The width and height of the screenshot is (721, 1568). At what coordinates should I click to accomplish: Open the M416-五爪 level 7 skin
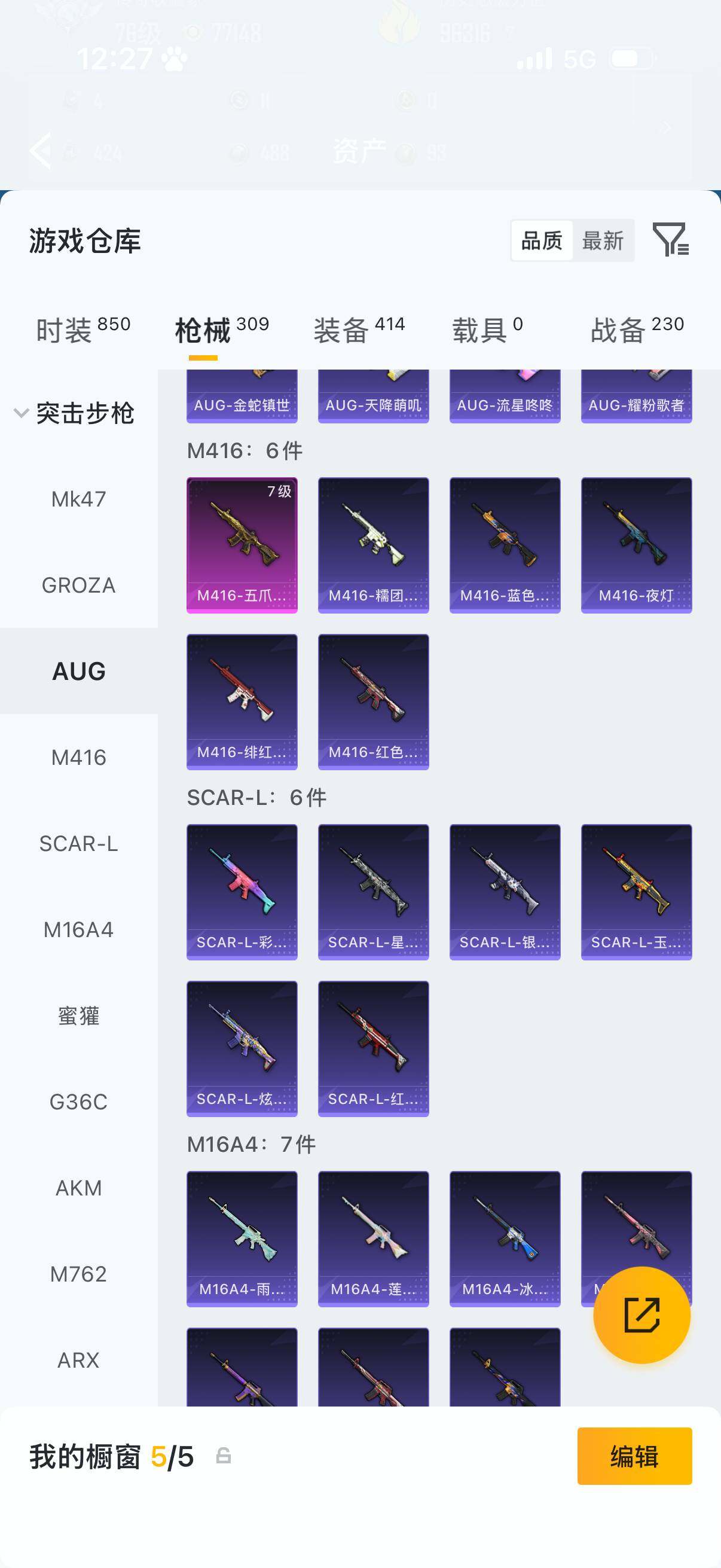pyautogui.click(x=242, y=545)
